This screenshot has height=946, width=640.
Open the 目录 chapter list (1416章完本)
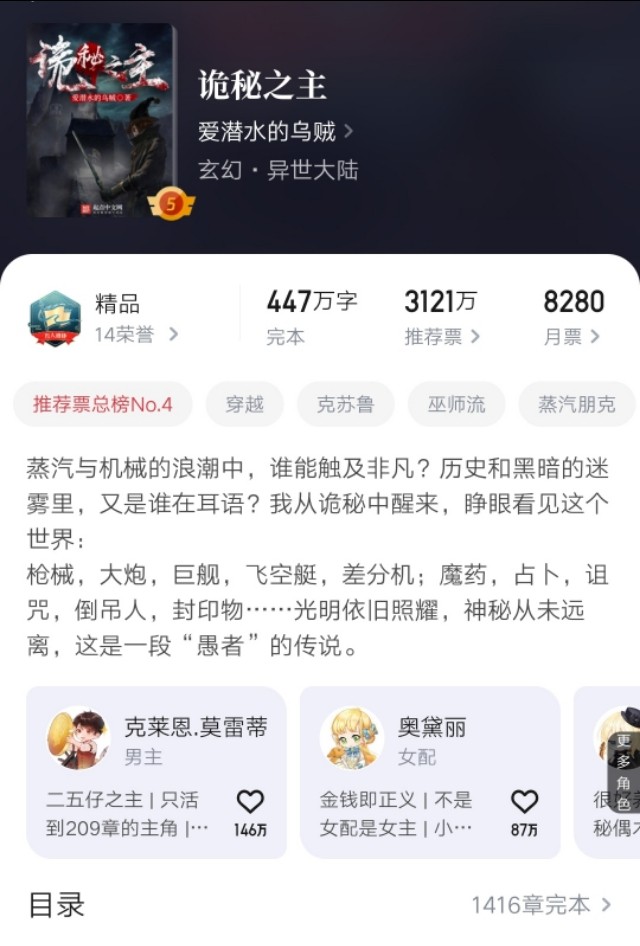point(540,905)
